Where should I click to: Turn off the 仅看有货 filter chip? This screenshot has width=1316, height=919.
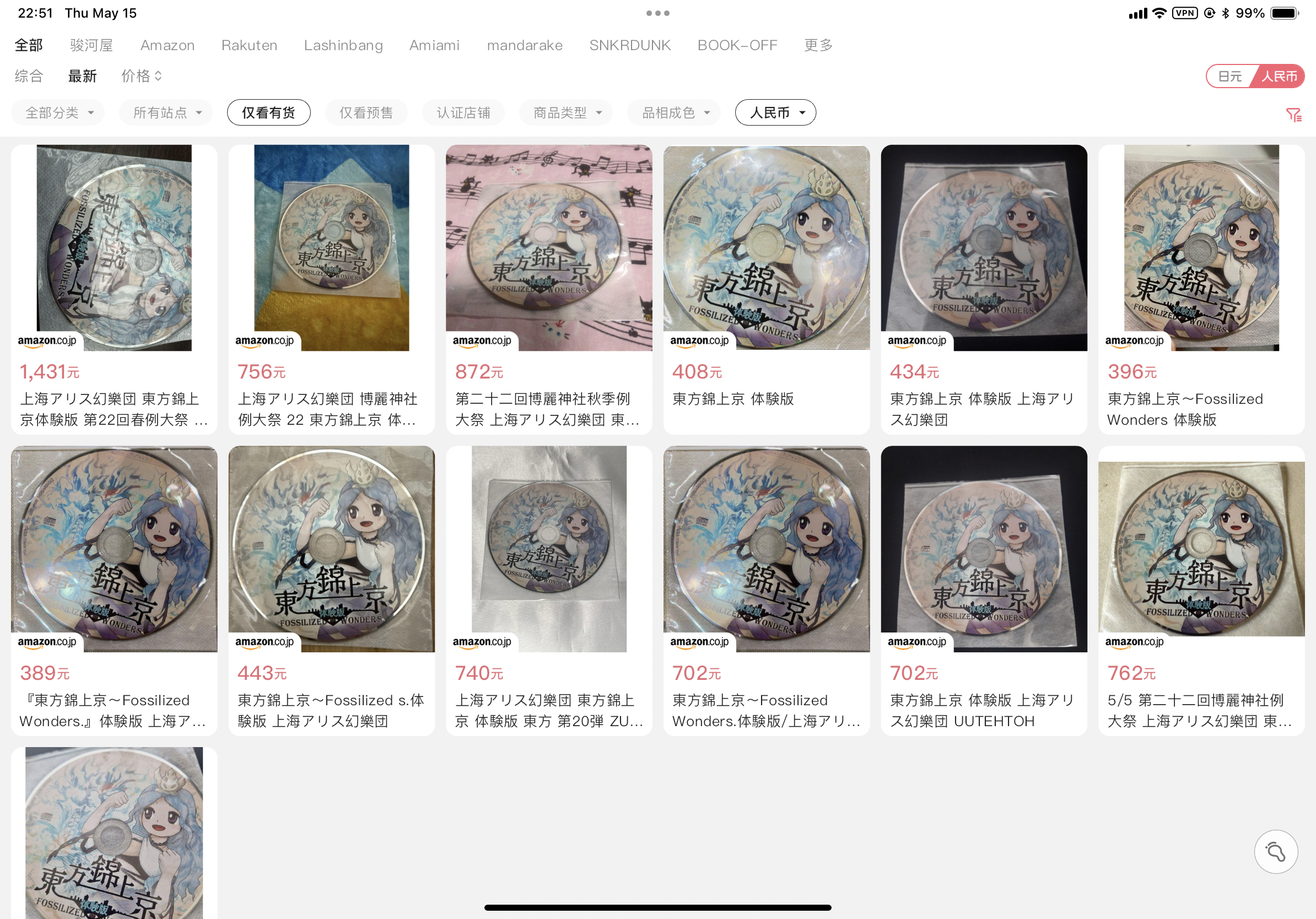click(x=268, y=112)
